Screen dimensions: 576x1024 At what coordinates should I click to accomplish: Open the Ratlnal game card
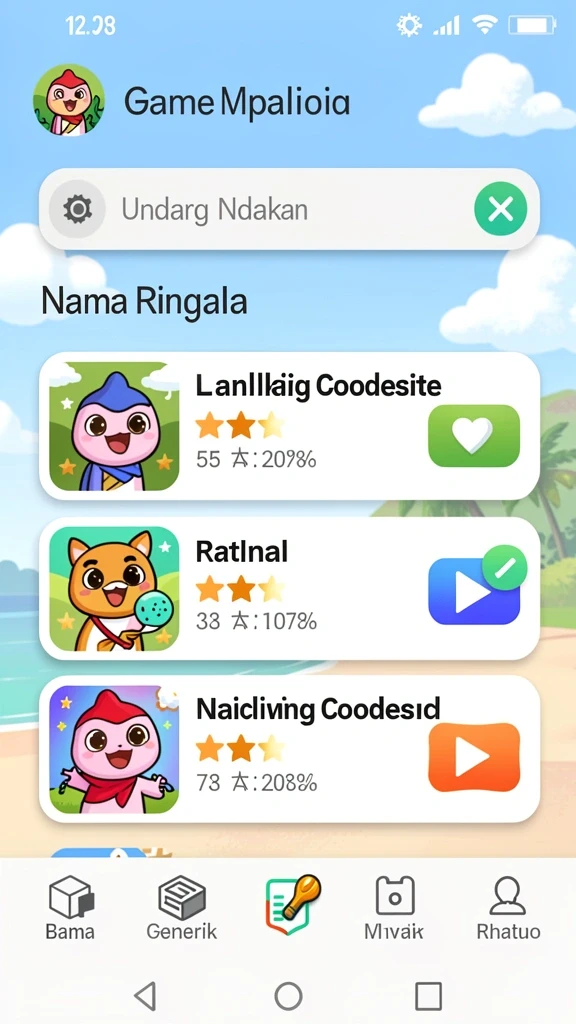pyautogui.click(x=289, y=588)
